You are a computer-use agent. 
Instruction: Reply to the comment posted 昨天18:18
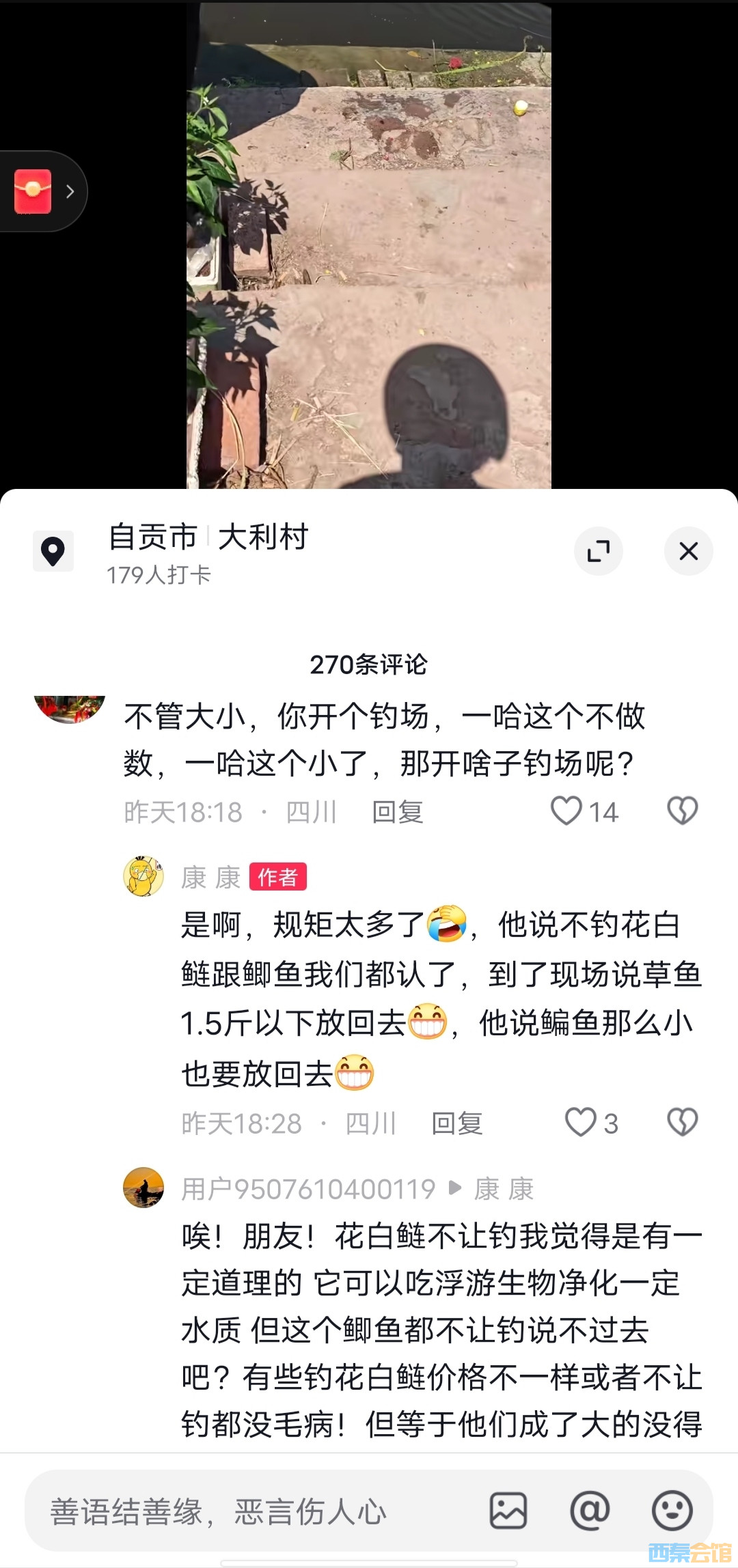tap(398, 812)
